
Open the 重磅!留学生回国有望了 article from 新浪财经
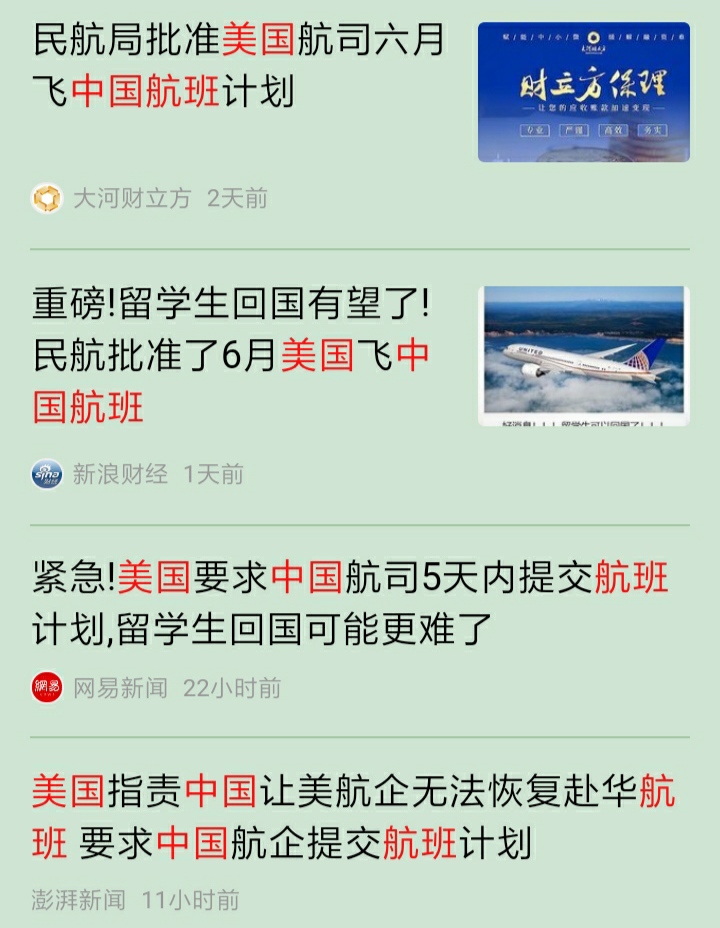pyautogui.click(x=232, y=355)
